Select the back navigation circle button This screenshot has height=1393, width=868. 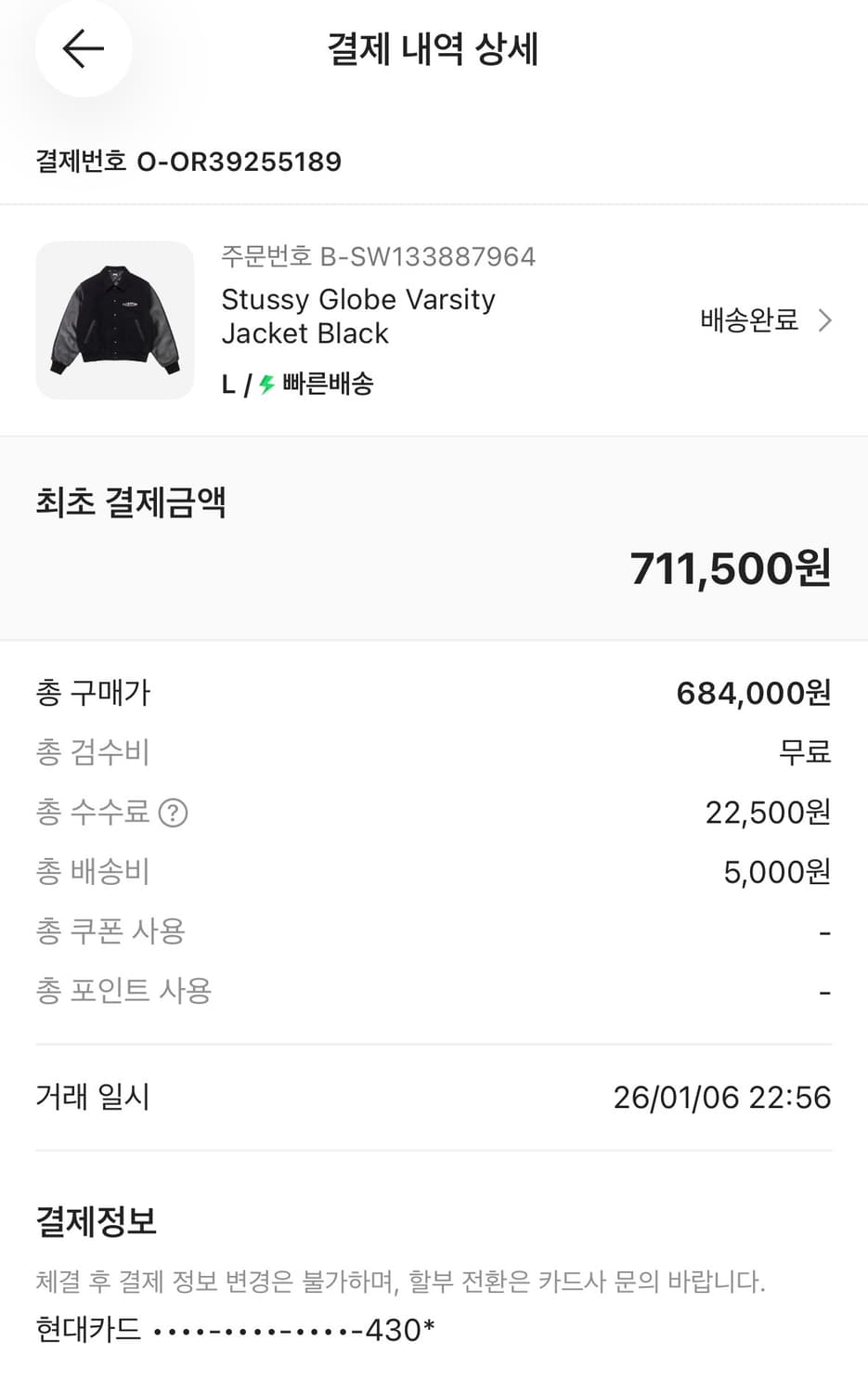[x=83, y=49]
